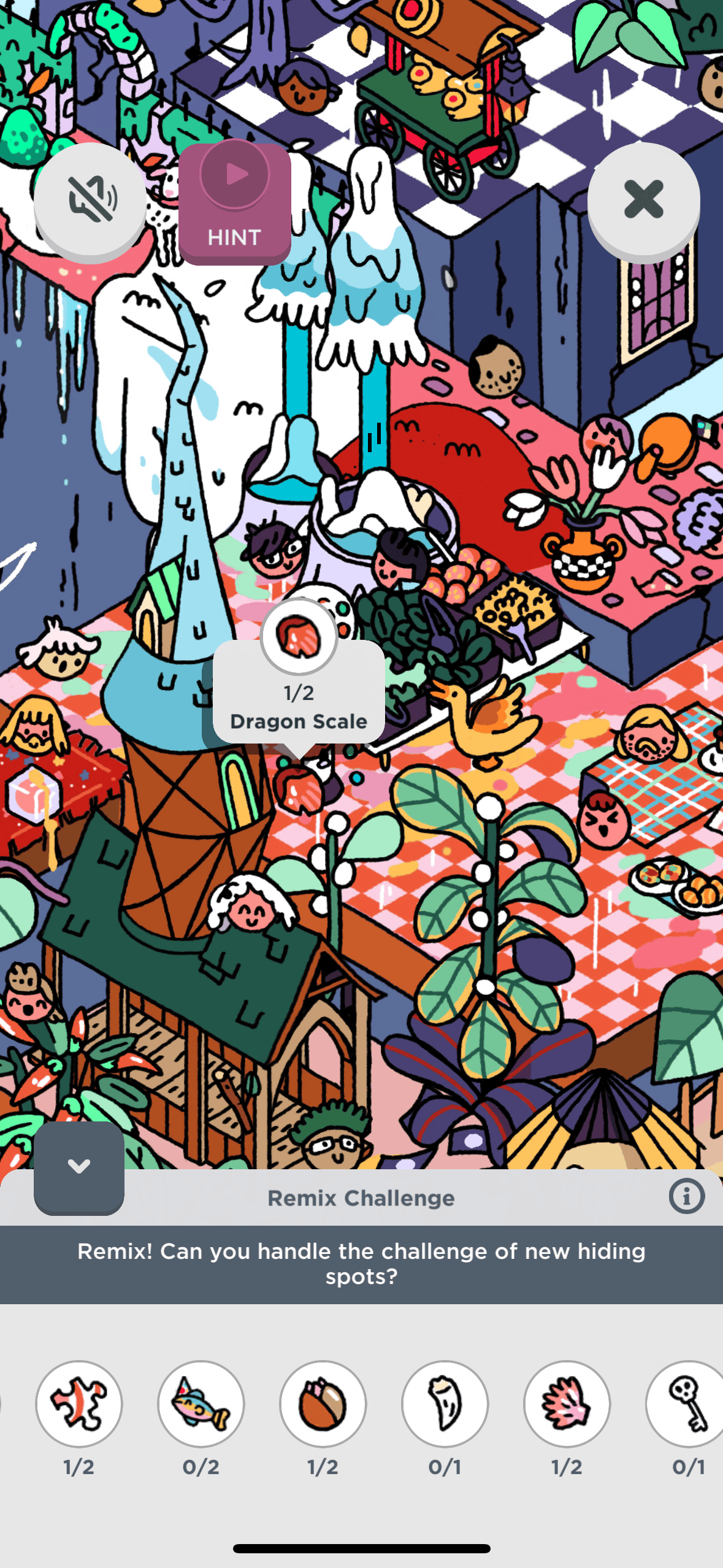723x1568 pixels.
Task: Select the tooth item to find
Action: pyautogui.click(x=445, y=1404)
